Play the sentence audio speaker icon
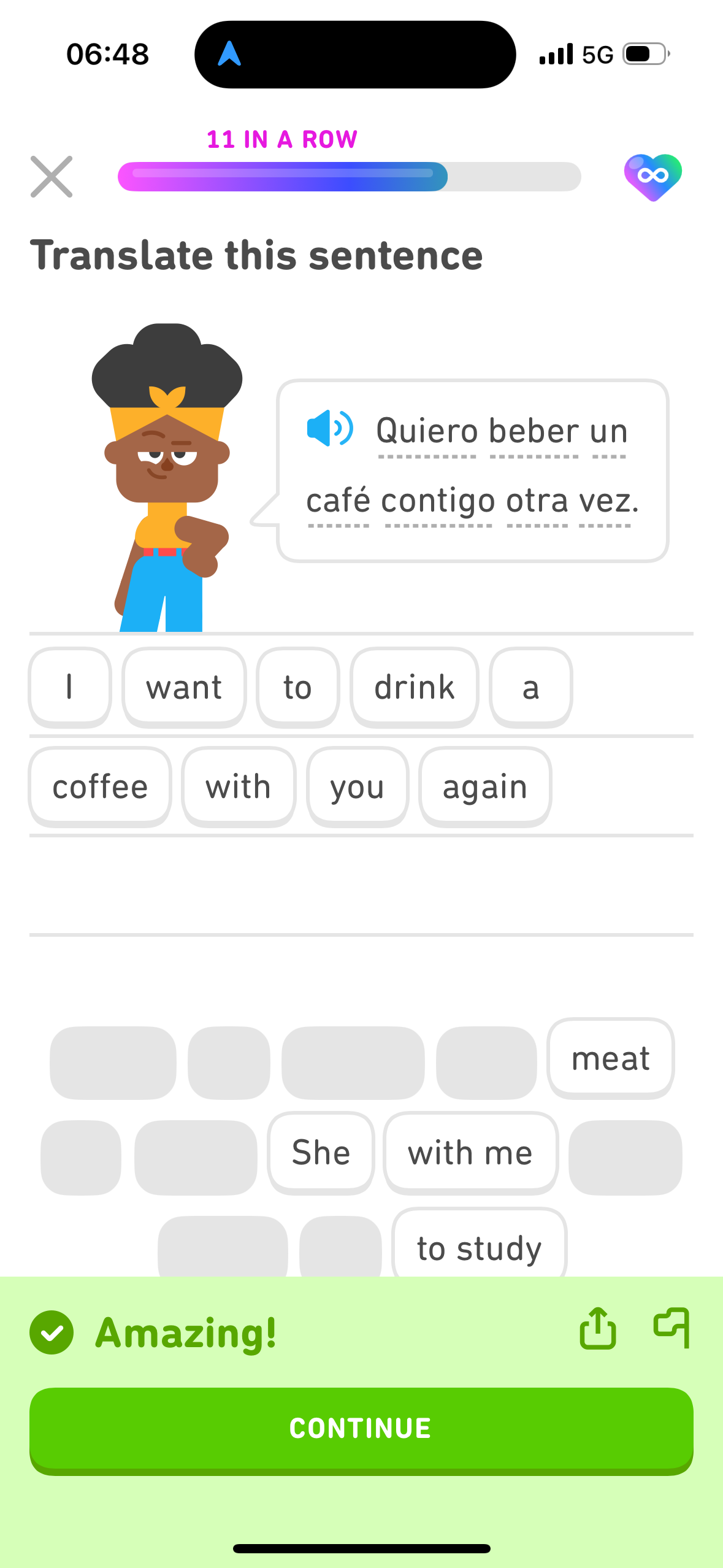Screen dimensions: 723x1568 (x=330, y=428)
